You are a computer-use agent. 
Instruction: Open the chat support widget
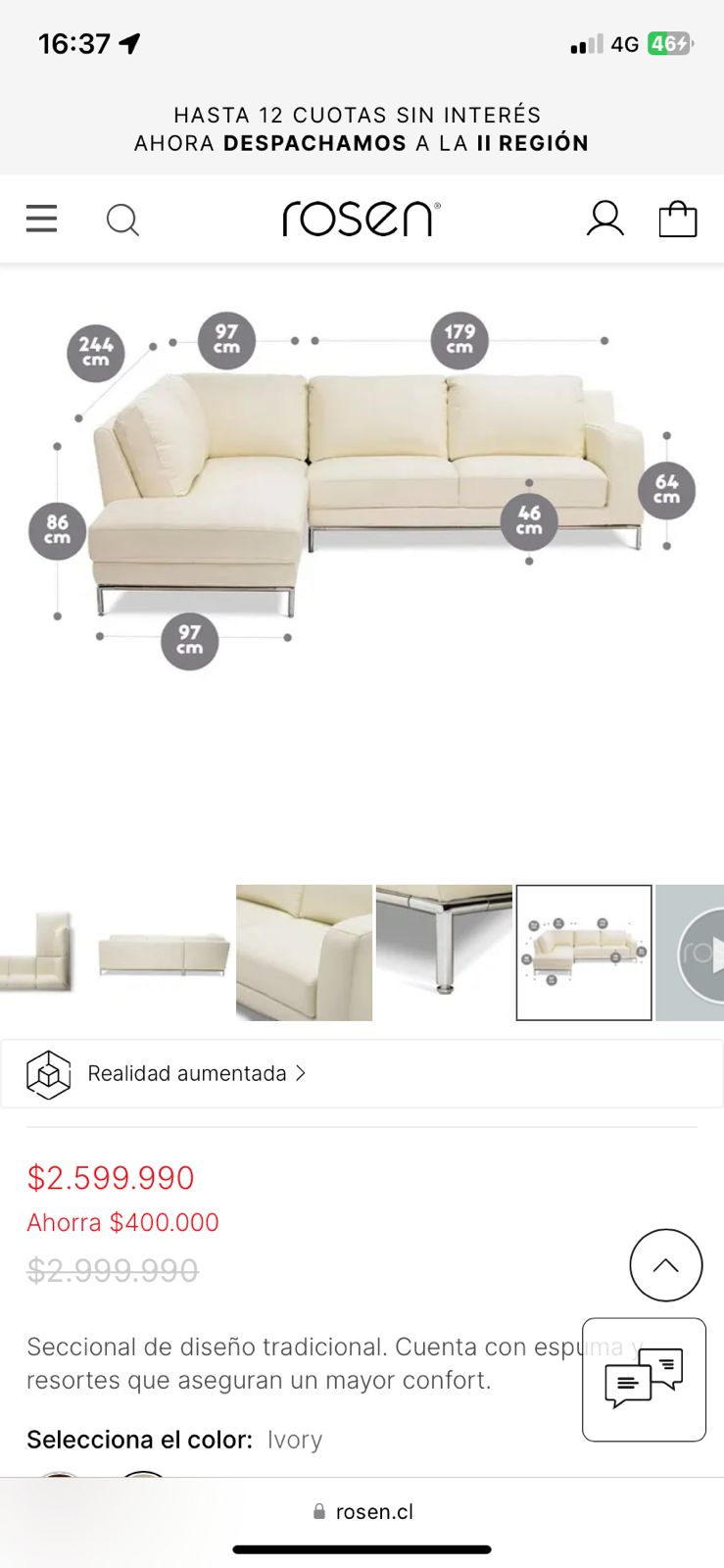(644, 1379)
